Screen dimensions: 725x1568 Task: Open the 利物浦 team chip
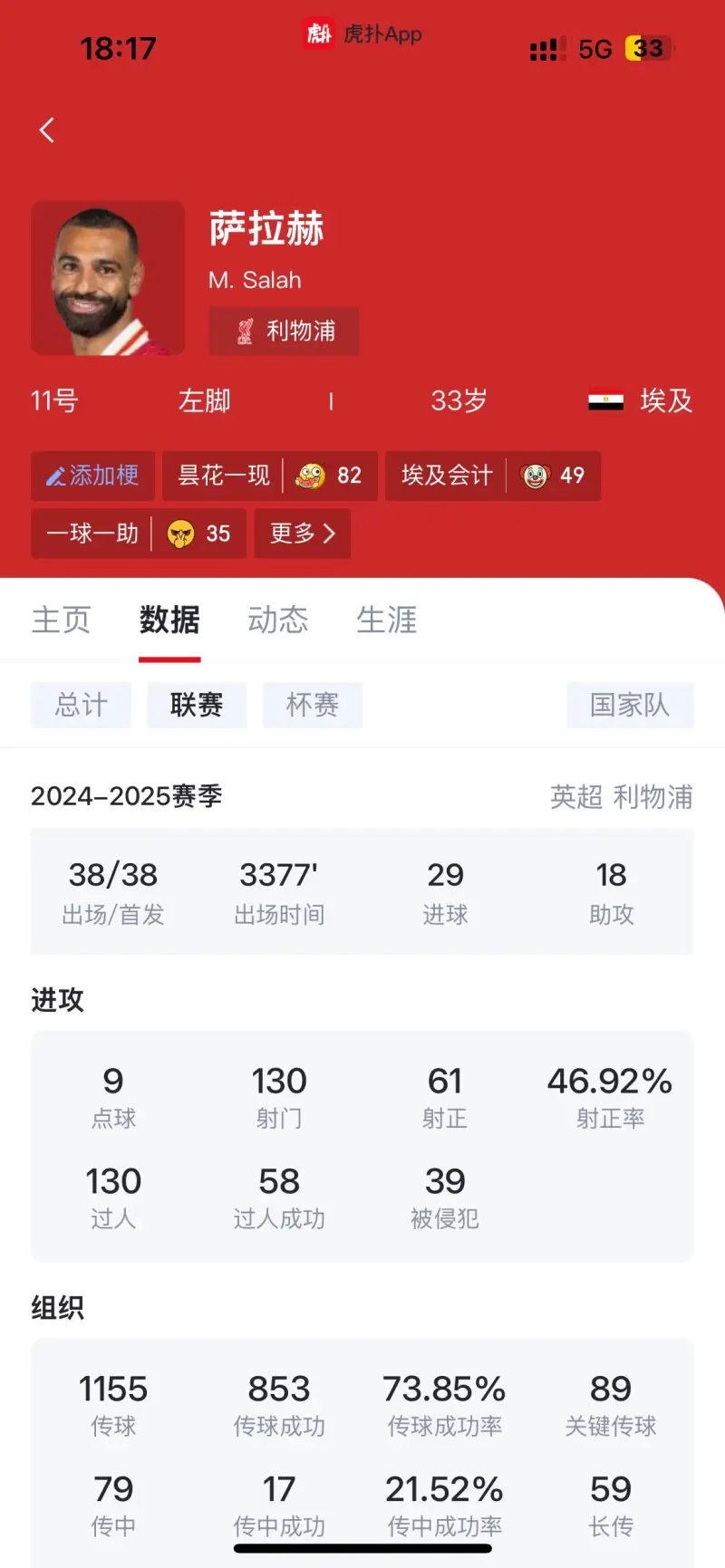(285, 331)
